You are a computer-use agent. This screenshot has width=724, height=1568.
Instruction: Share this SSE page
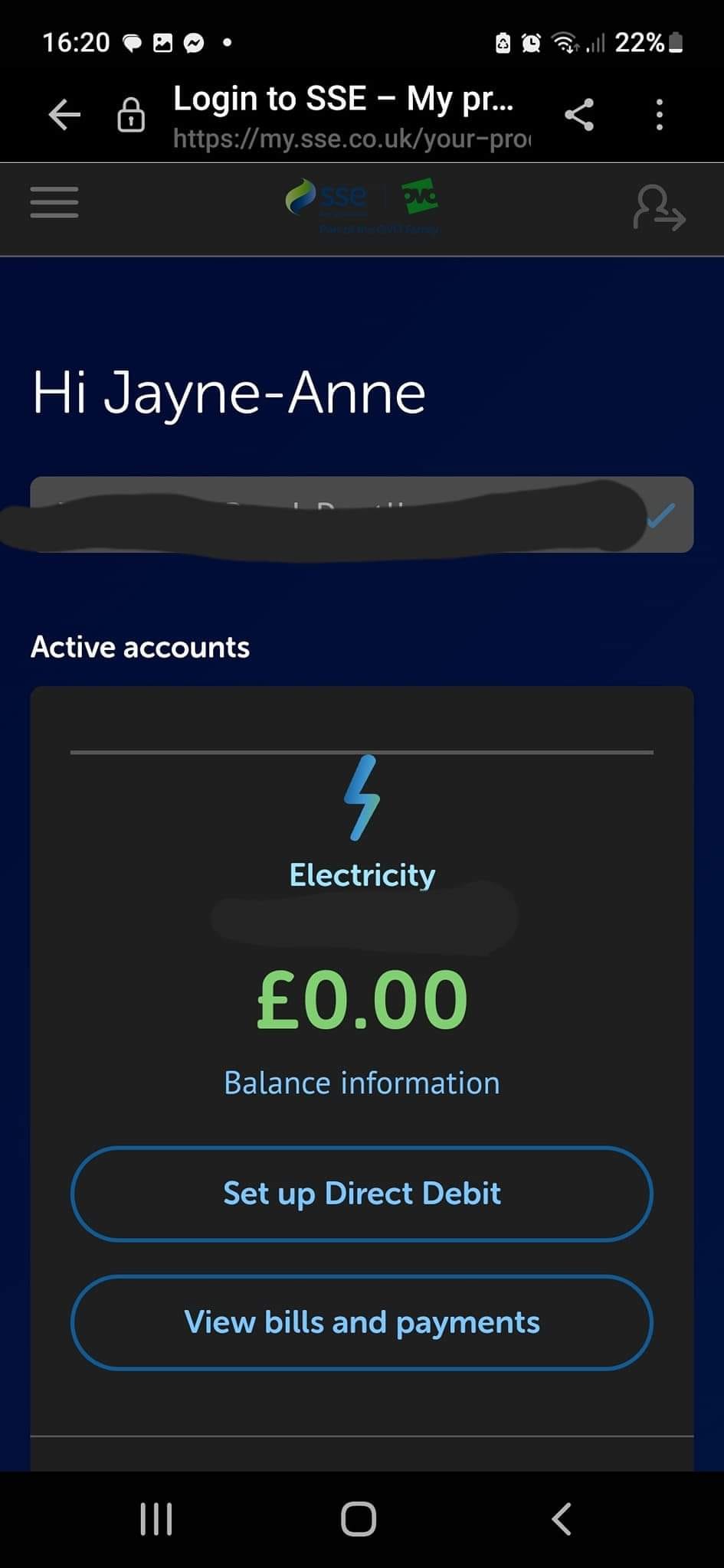[x=579, y=115]
